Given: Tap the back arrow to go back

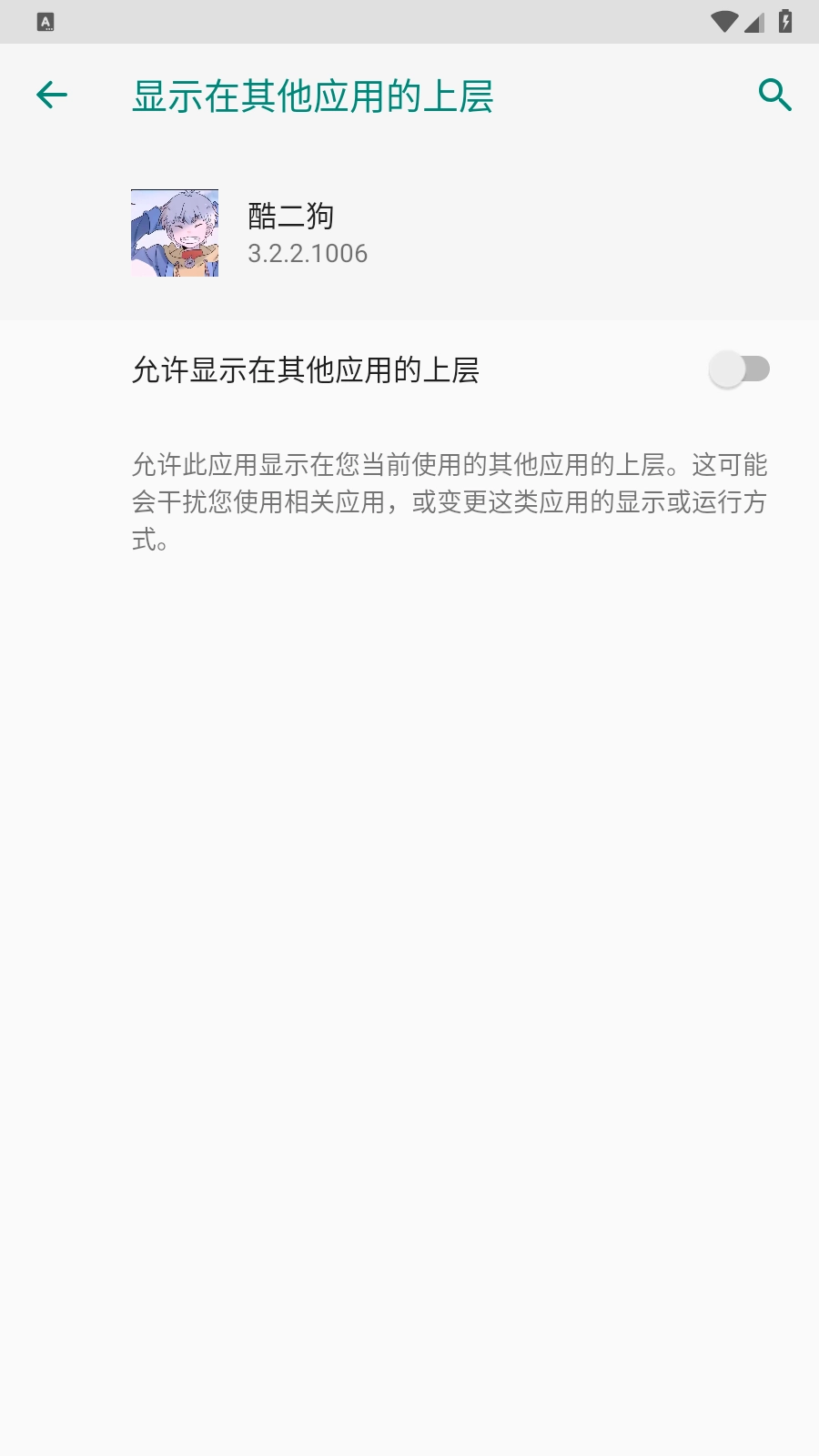Looking at the screenshot, I should click(52, 95).
